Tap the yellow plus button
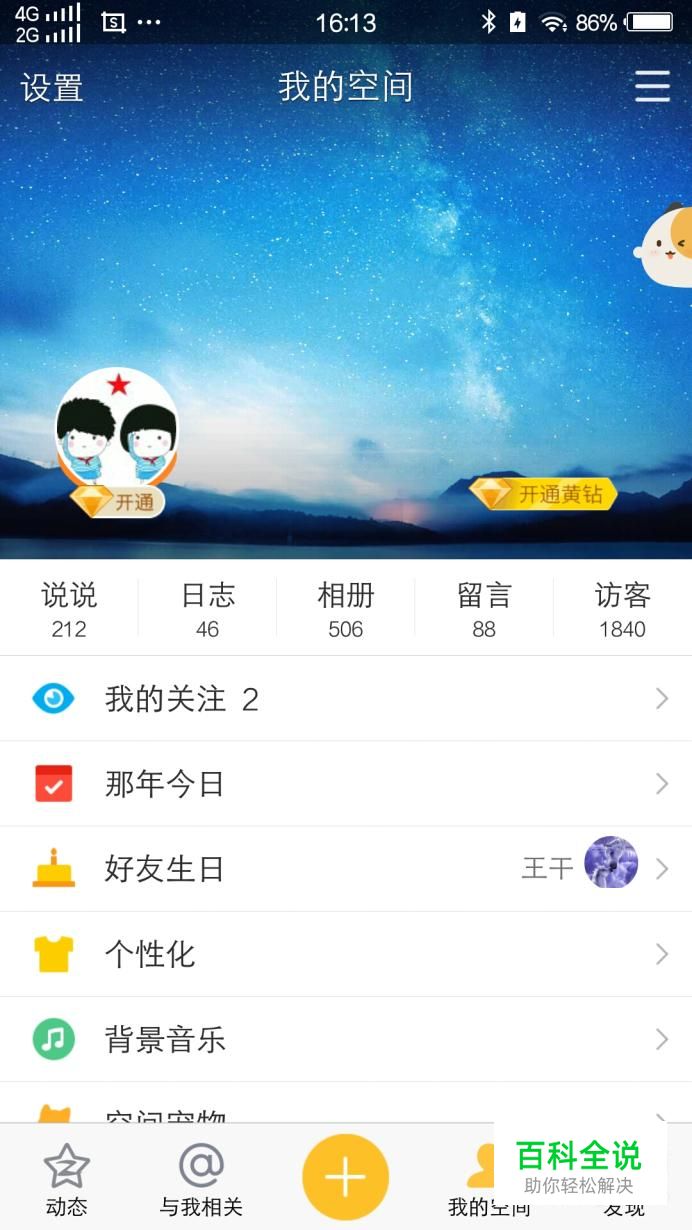This screenshot has width=692, height=1230. [346, 1177]
